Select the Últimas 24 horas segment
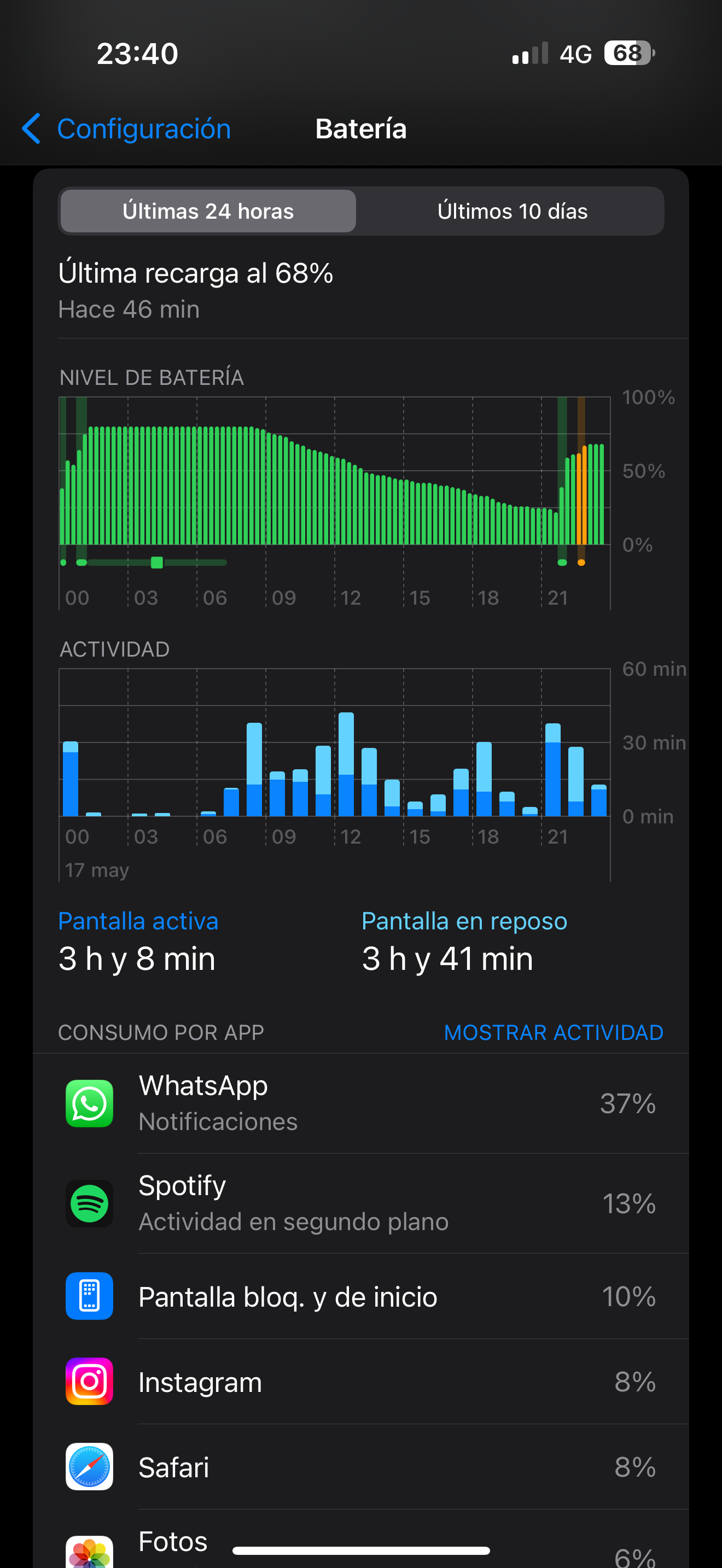722x1568 pixels. tap(208, 211)
